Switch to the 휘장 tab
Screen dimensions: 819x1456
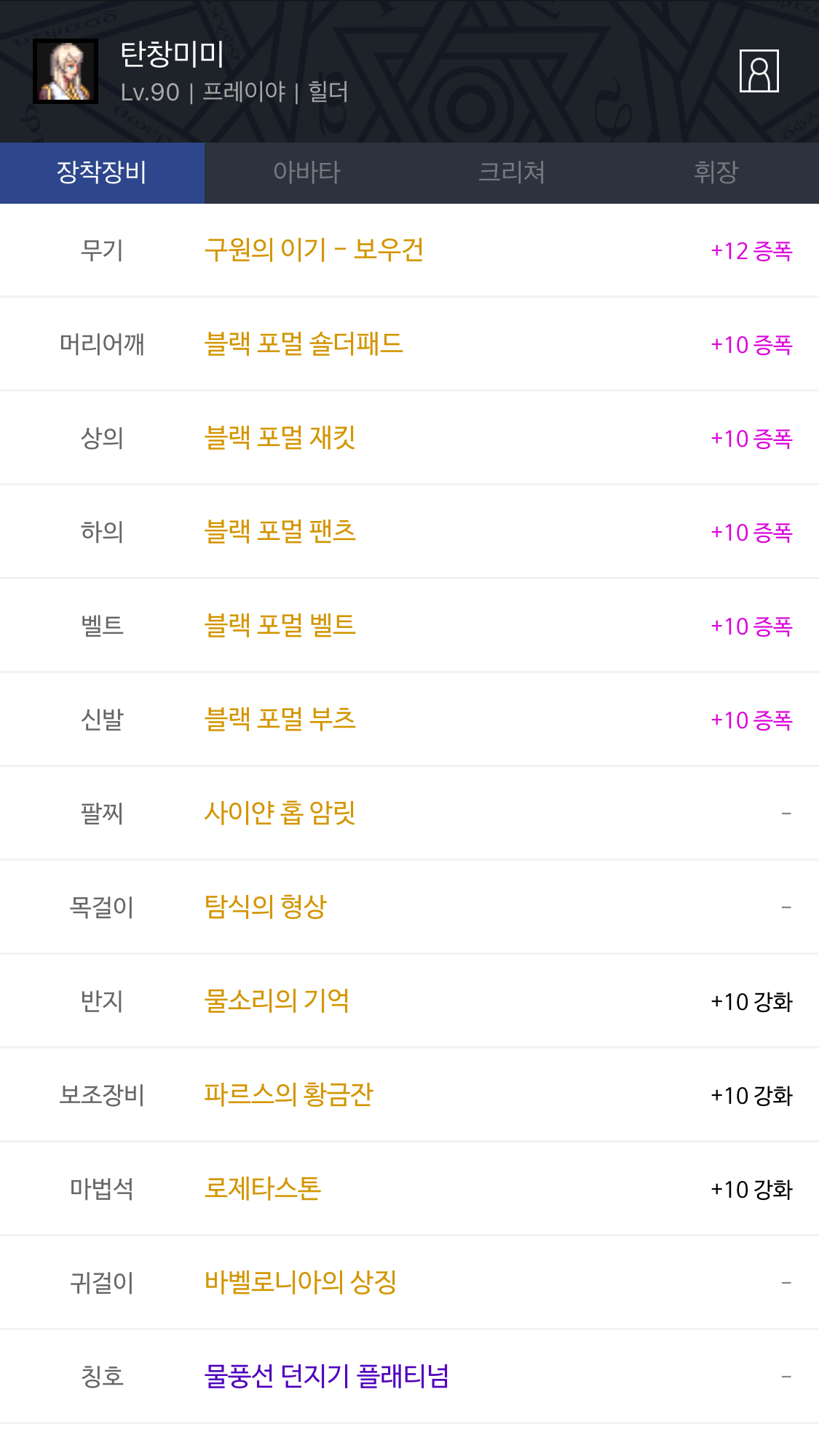tap(716, 172)
